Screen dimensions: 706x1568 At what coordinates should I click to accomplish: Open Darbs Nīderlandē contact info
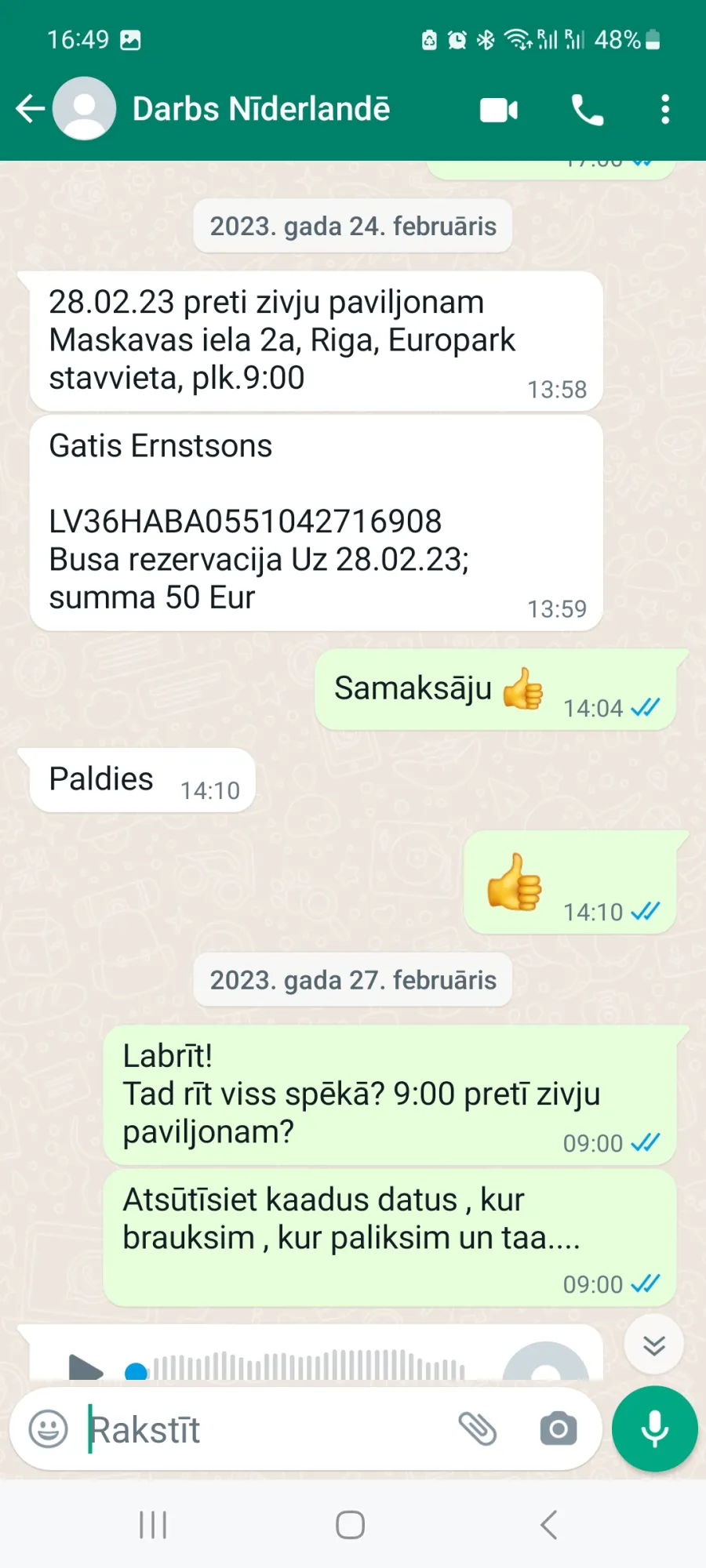coord(260,109)
